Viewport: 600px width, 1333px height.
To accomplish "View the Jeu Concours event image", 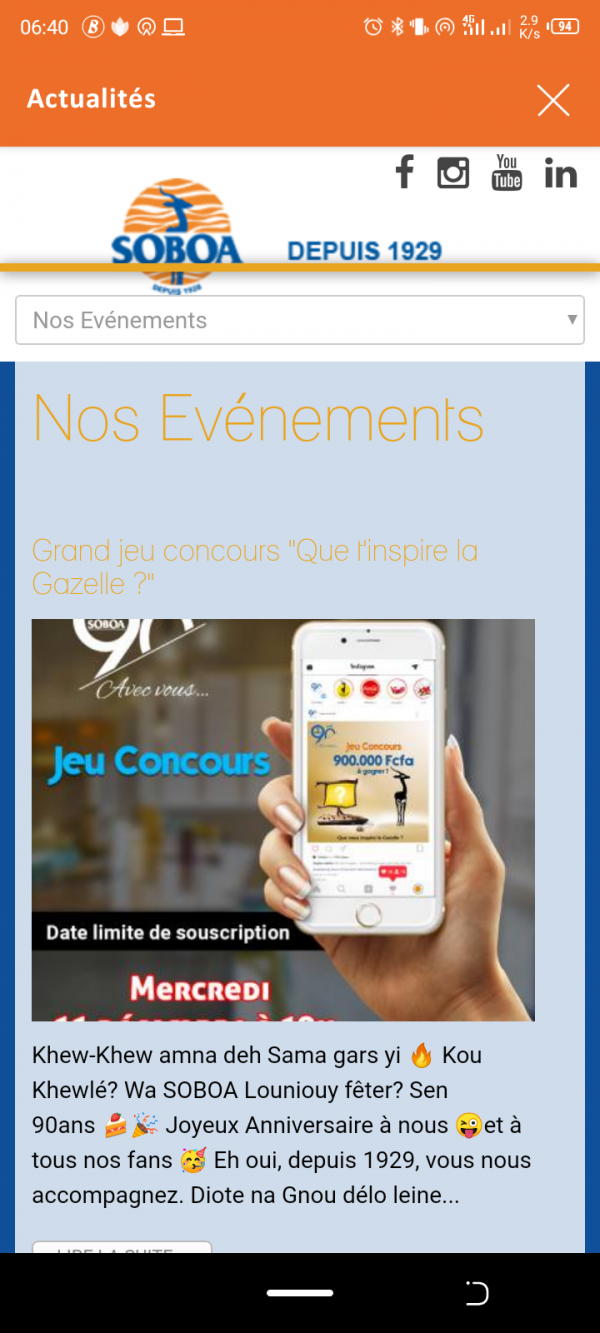I will coord(283,819).
